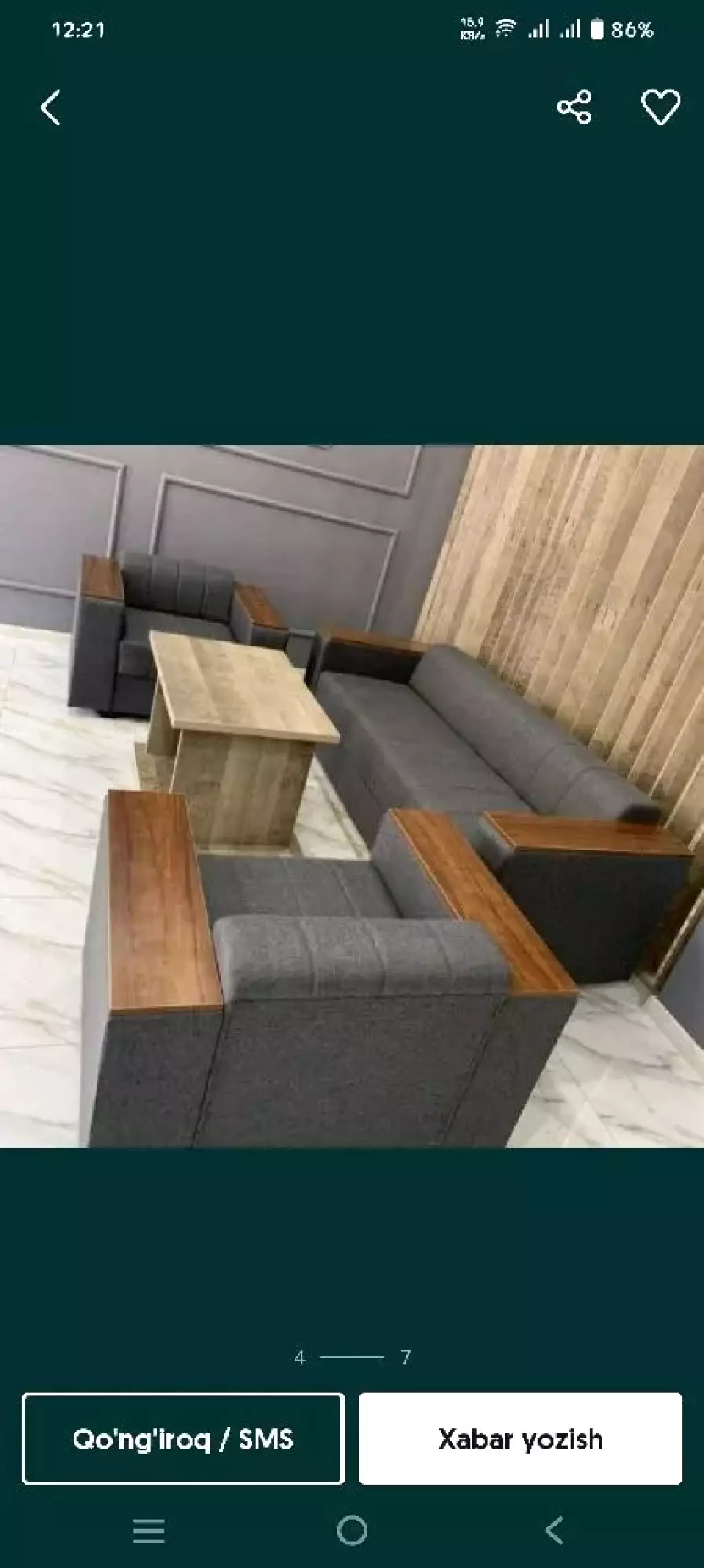Image resolution: width=704 pixels, height=1568 pixels.
Task: Tap the system home button
Action: pos(351,1530)
